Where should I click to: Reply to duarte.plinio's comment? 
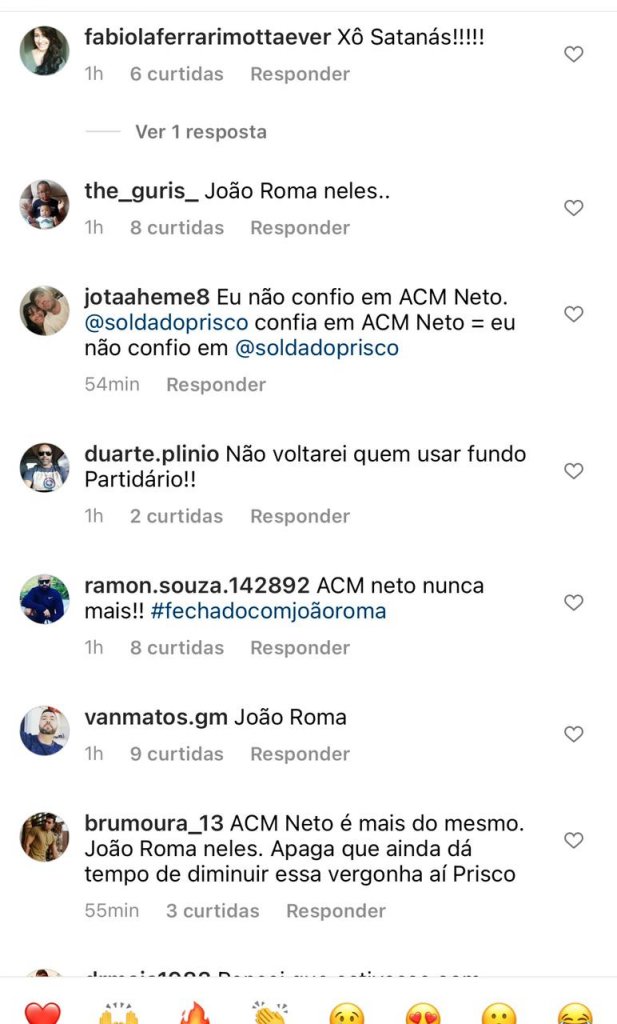[x=299, y=517]
